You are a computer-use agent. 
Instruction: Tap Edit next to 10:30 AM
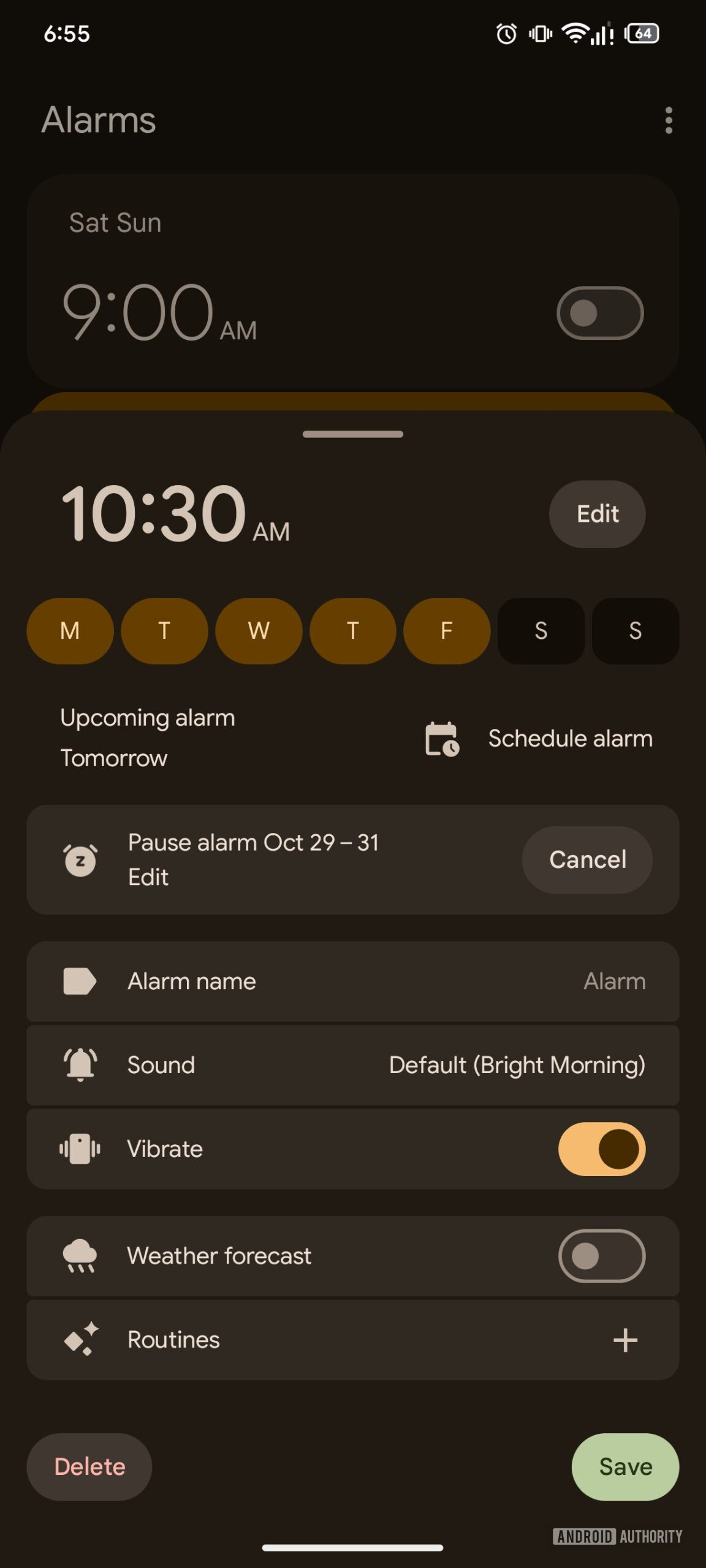point(597,514)
